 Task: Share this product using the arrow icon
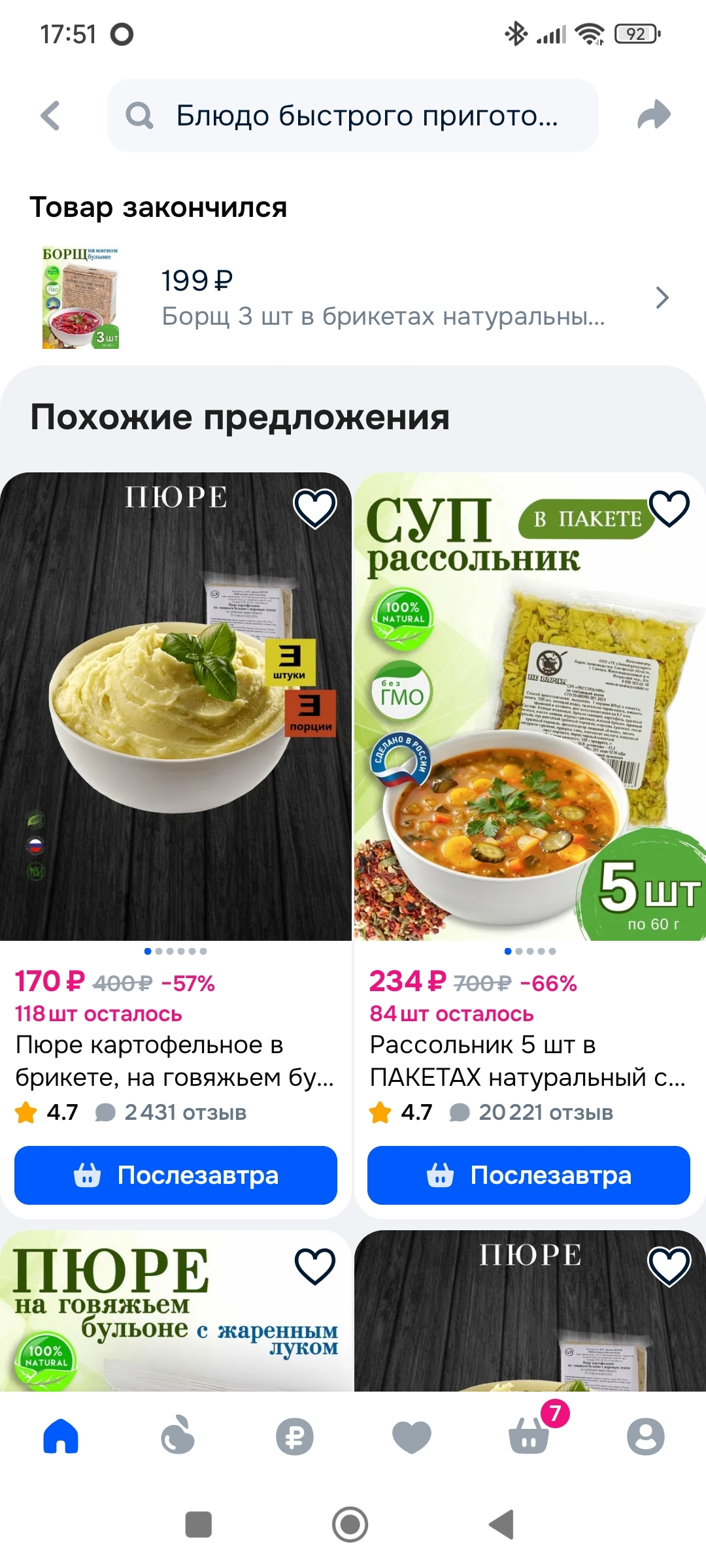click(x=654, y=116)
